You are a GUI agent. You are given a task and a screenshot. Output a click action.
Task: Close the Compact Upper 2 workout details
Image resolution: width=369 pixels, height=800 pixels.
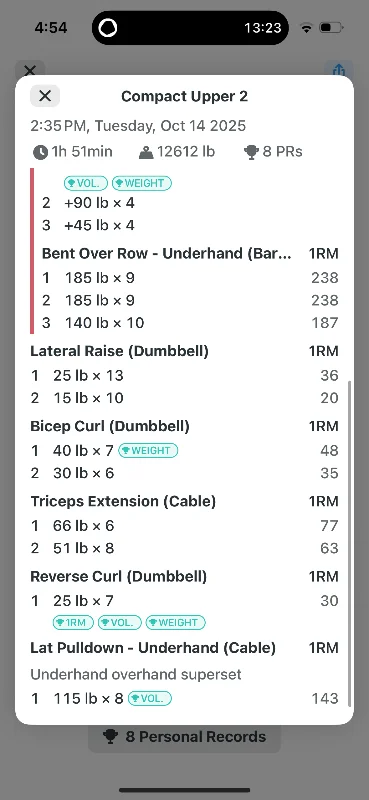(x=45, y=96)
